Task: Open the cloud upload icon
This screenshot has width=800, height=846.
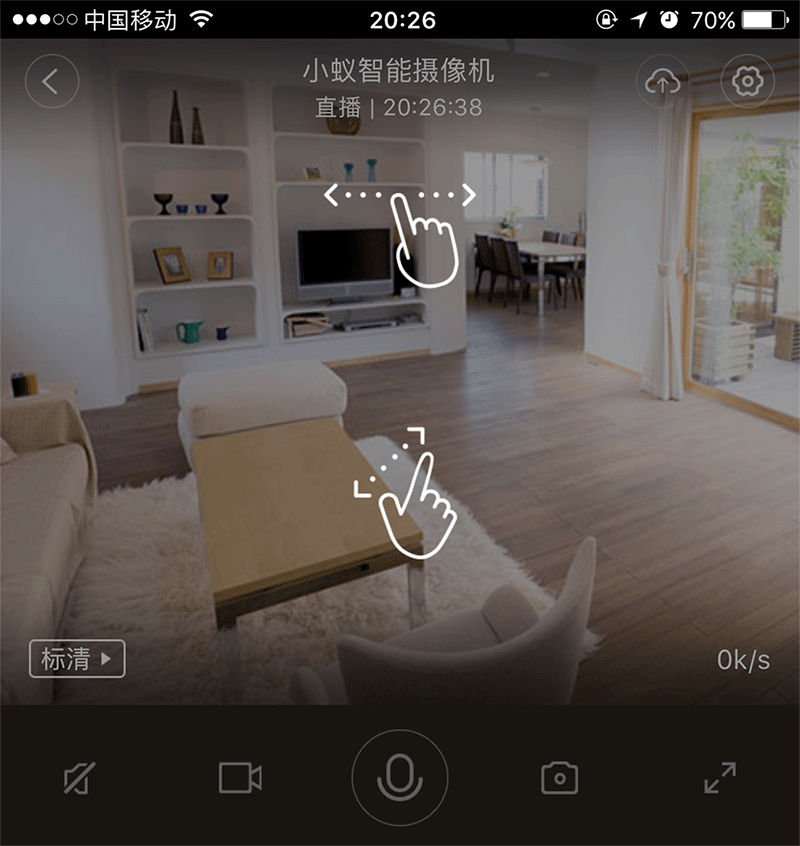Action: click(663, 82)
